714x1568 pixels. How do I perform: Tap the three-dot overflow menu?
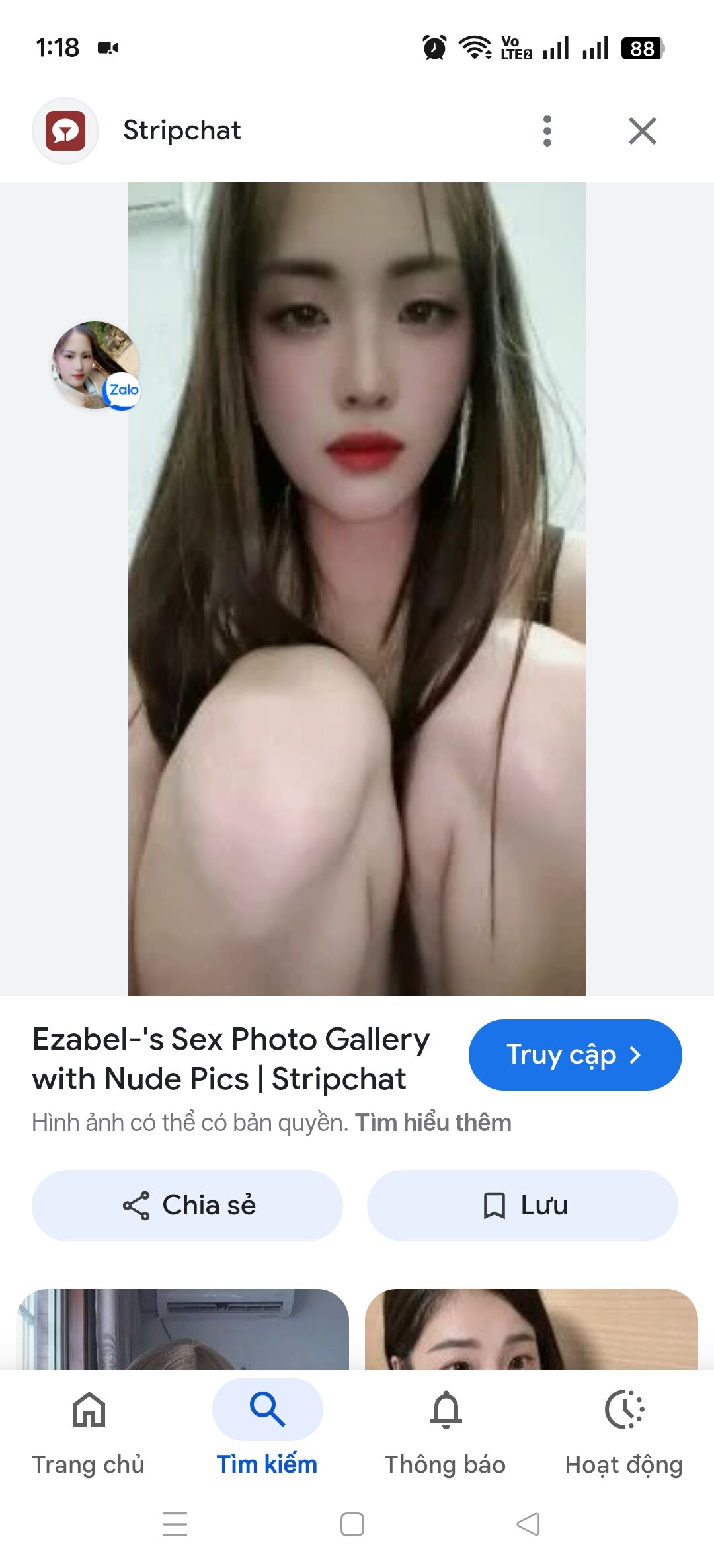pos(547,130)
